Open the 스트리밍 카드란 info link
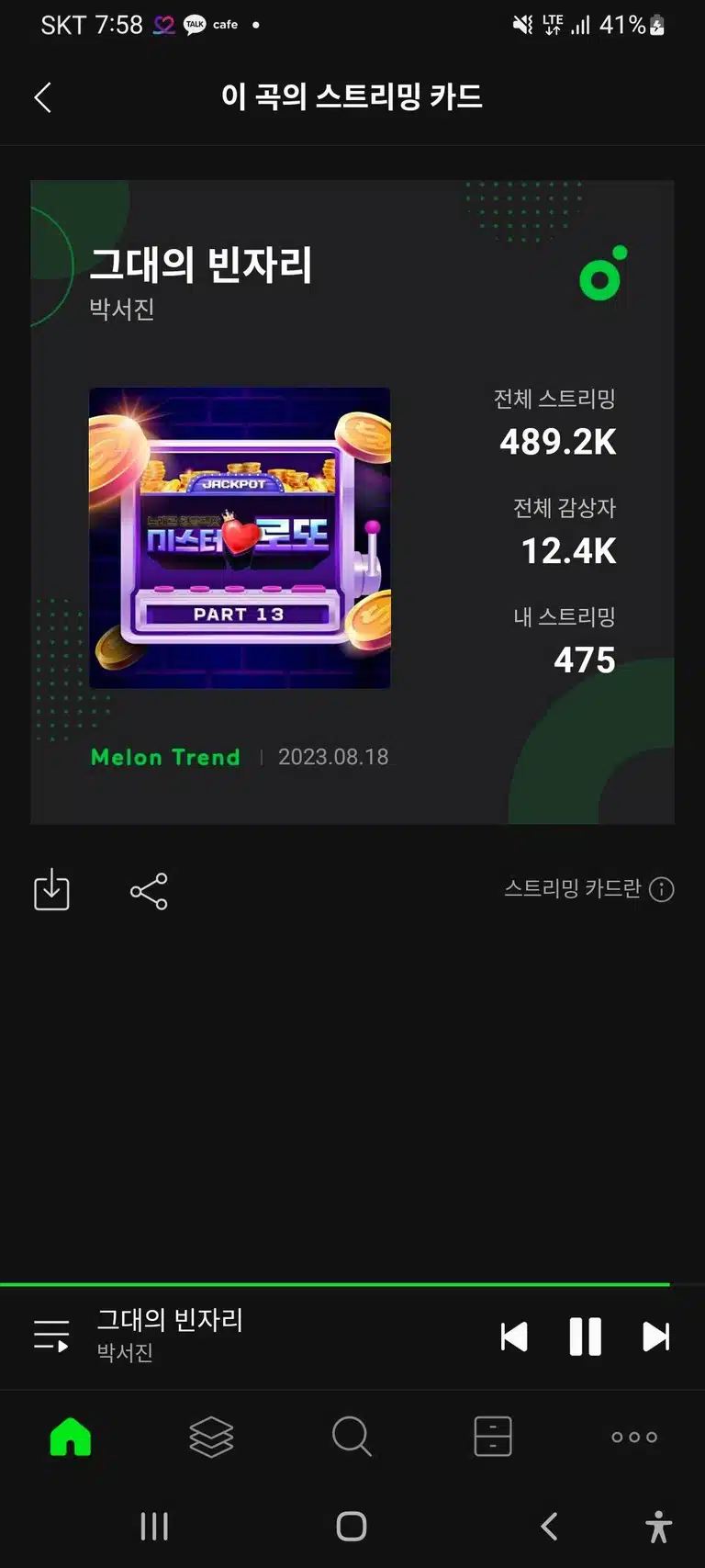The height and width of the screenshot is (1568, 705). 588,889
